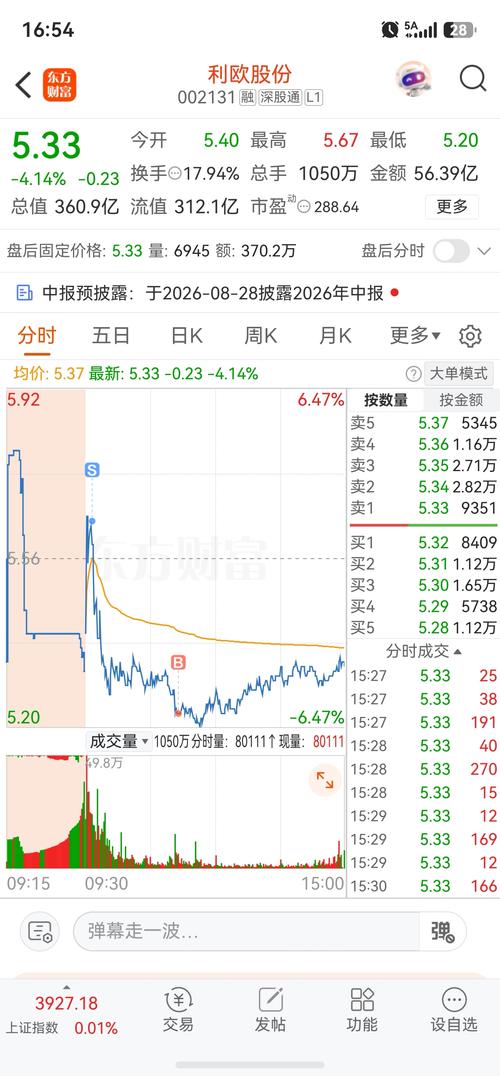
Task: Tap the 弹幕走一波 input field
Action: [x=246, y=931]
